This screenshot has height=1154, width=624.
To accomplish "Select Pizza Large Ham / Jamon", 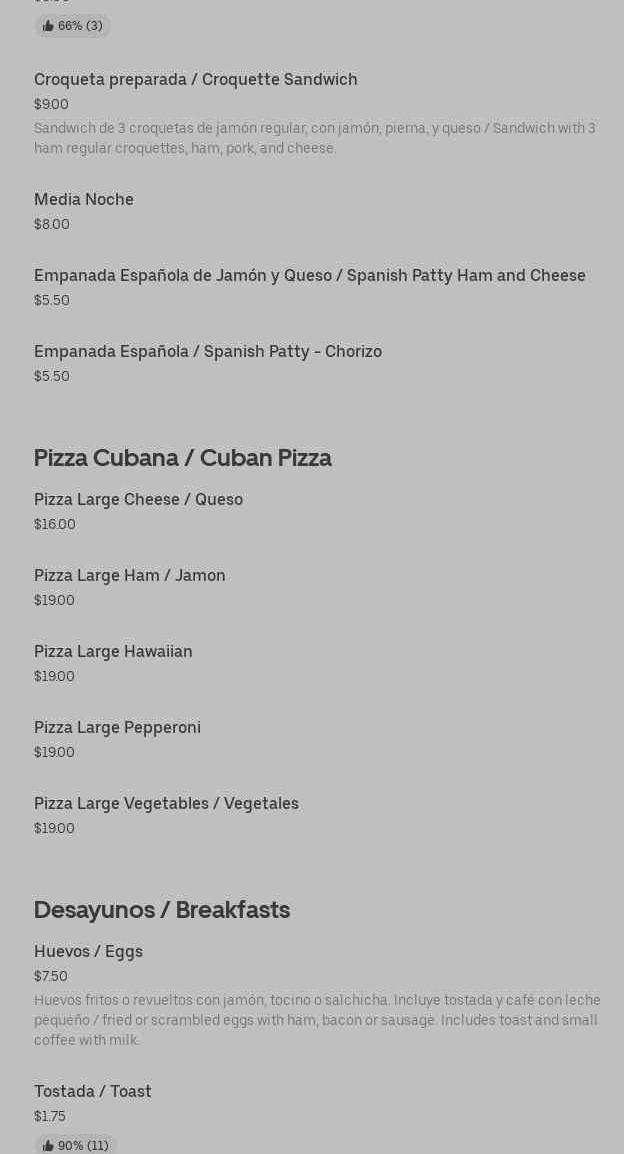I will coord(130,576).
